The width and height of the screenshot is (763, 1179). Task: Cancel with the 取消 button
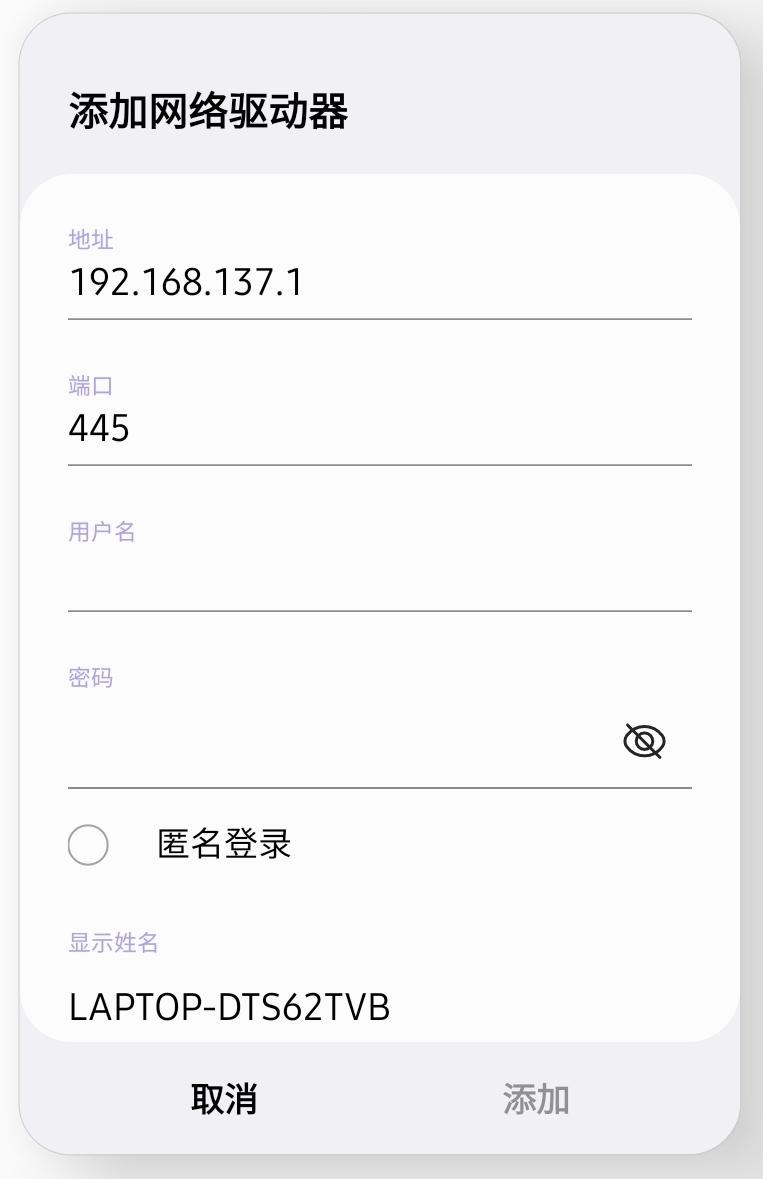[224, 1099]
